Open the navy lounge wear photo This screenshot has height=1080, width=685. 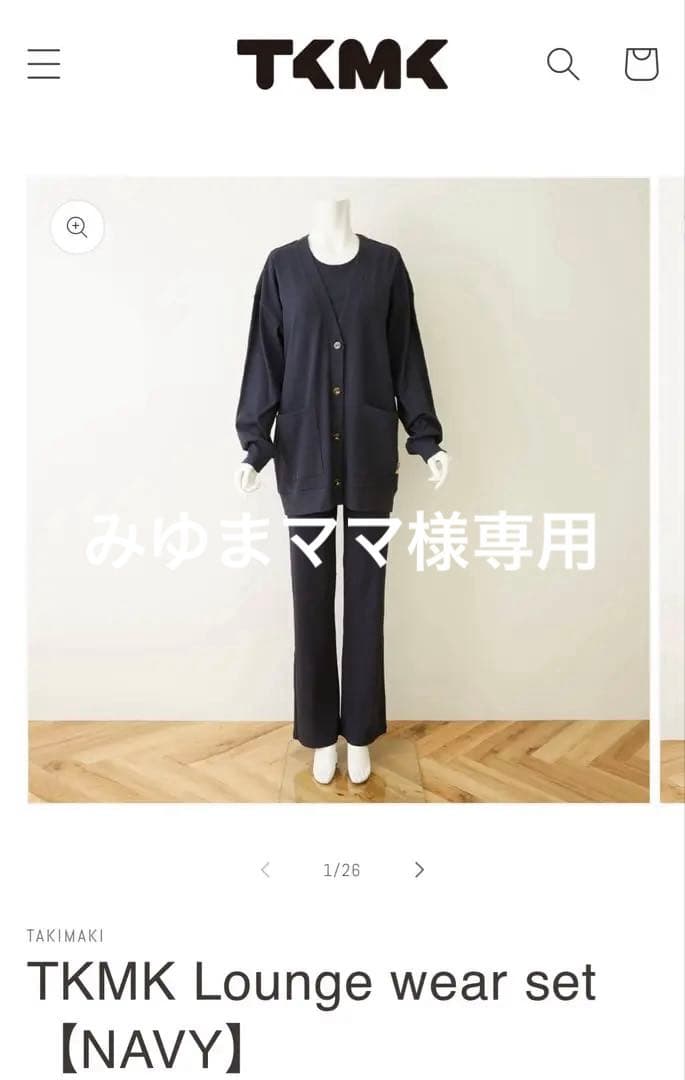(x=338, y=490)
